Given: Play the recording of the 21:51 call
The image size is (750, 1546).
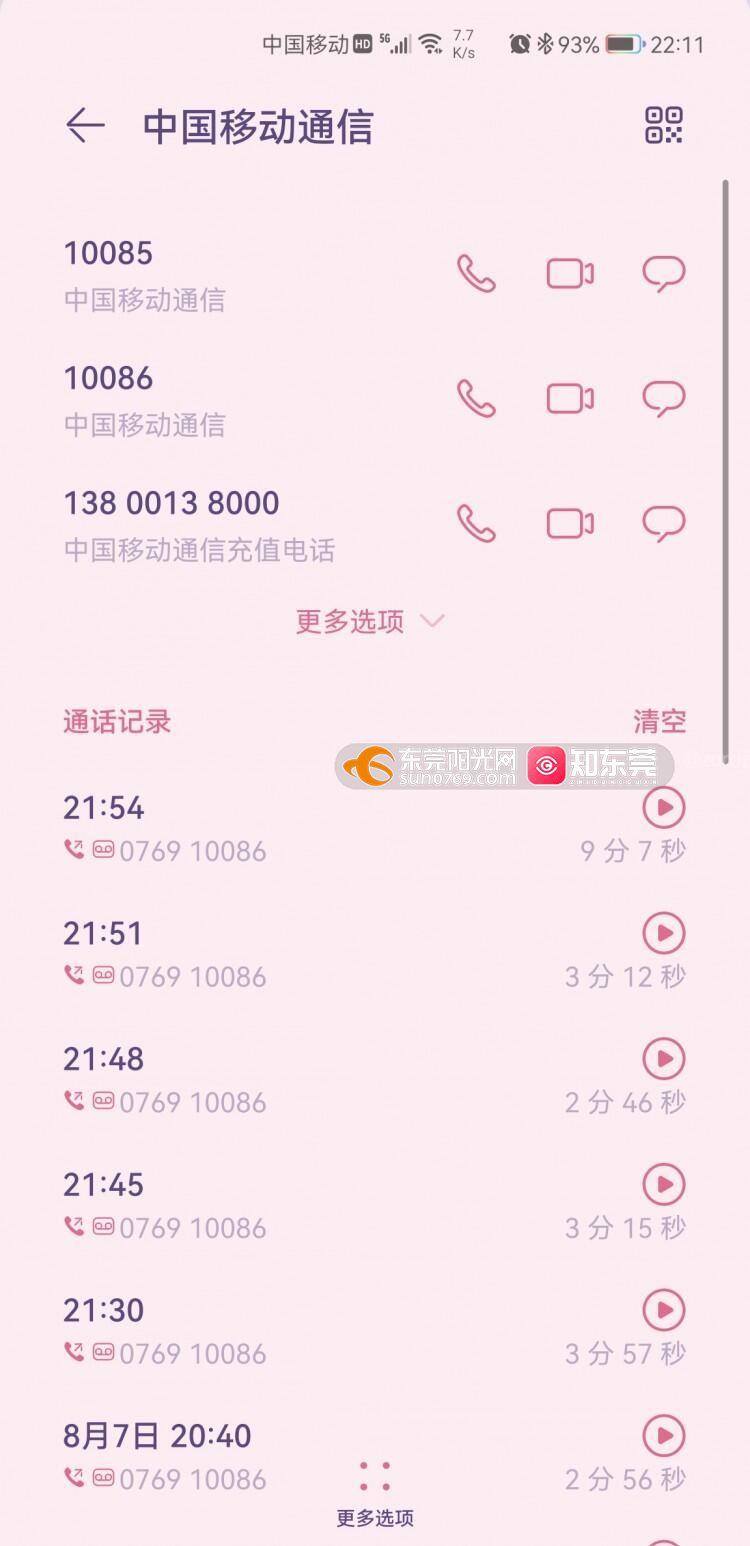Looking at the screenshot, I should (663, 933).
